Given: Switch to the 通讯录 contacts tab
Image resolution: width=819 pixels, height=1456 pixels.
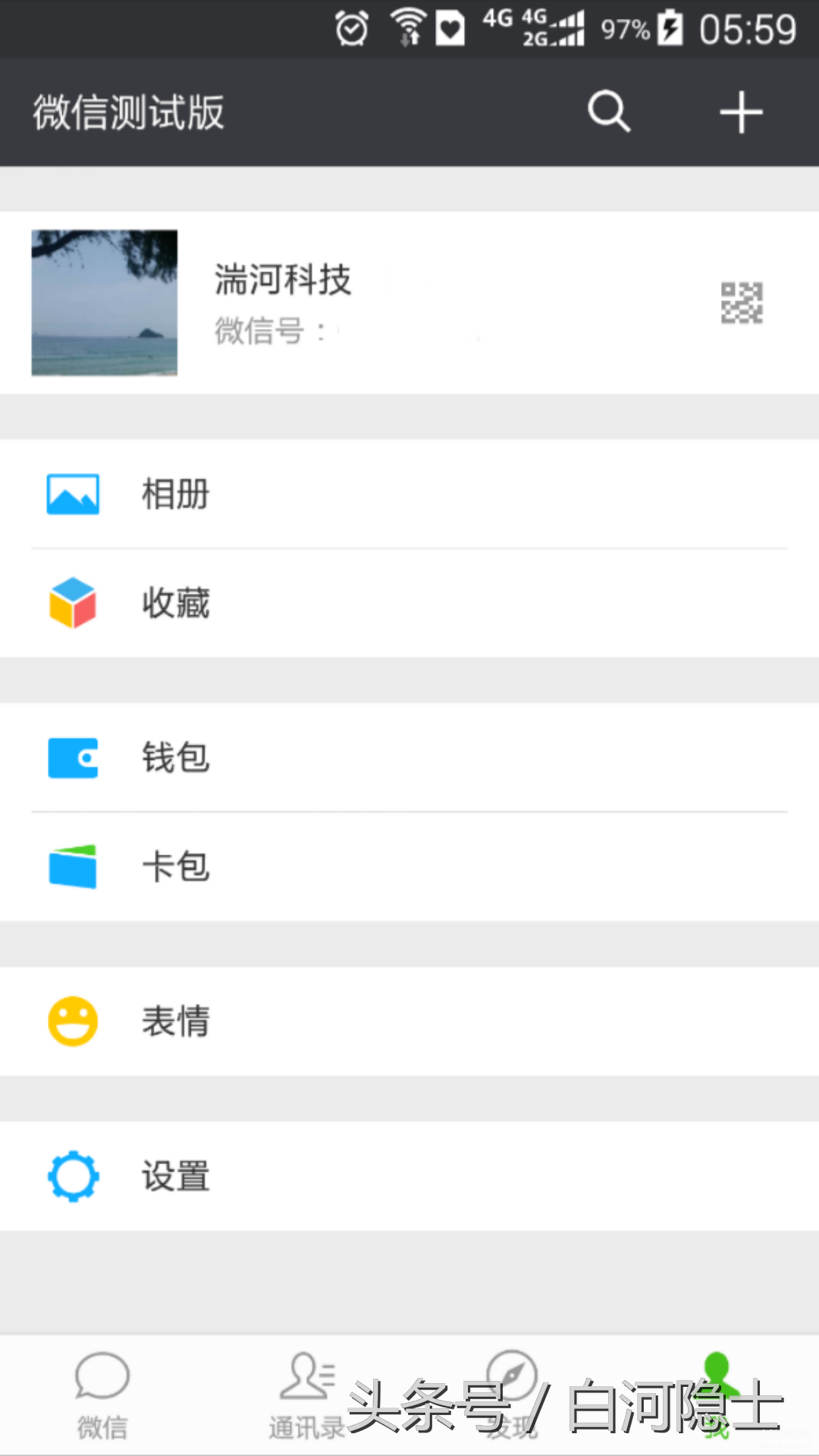Looking at the screenshot, I should (x=307, y=1395).
